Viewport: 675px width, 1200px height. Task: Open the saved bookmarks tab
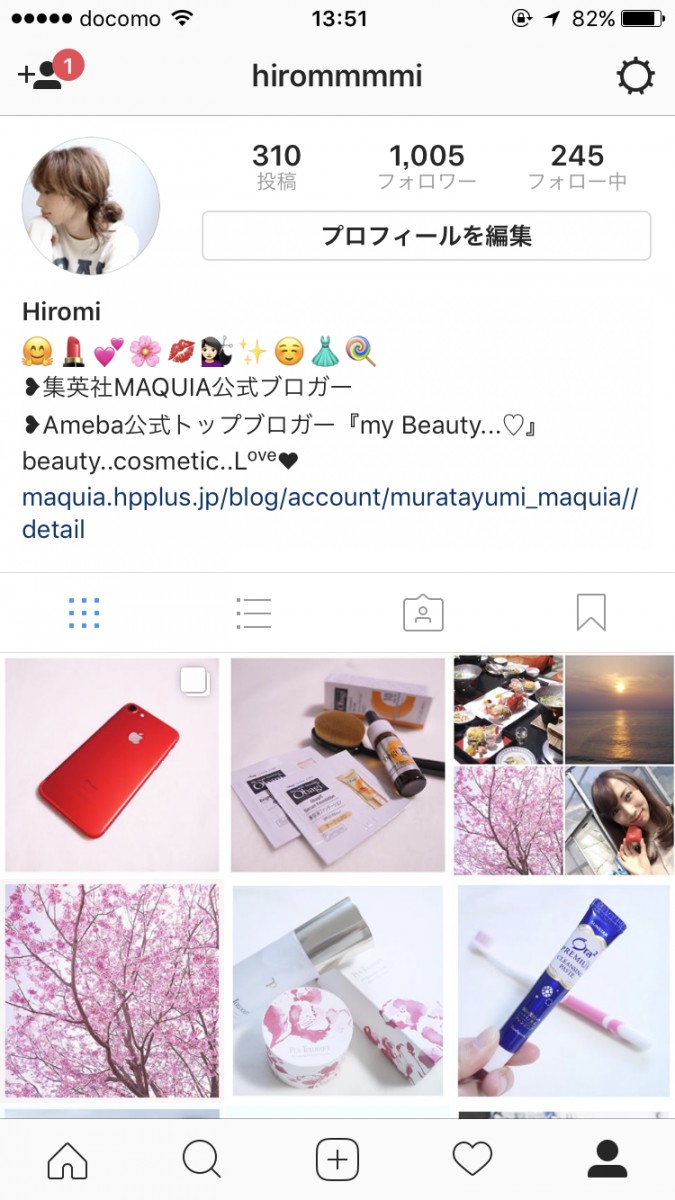(591, 613)
